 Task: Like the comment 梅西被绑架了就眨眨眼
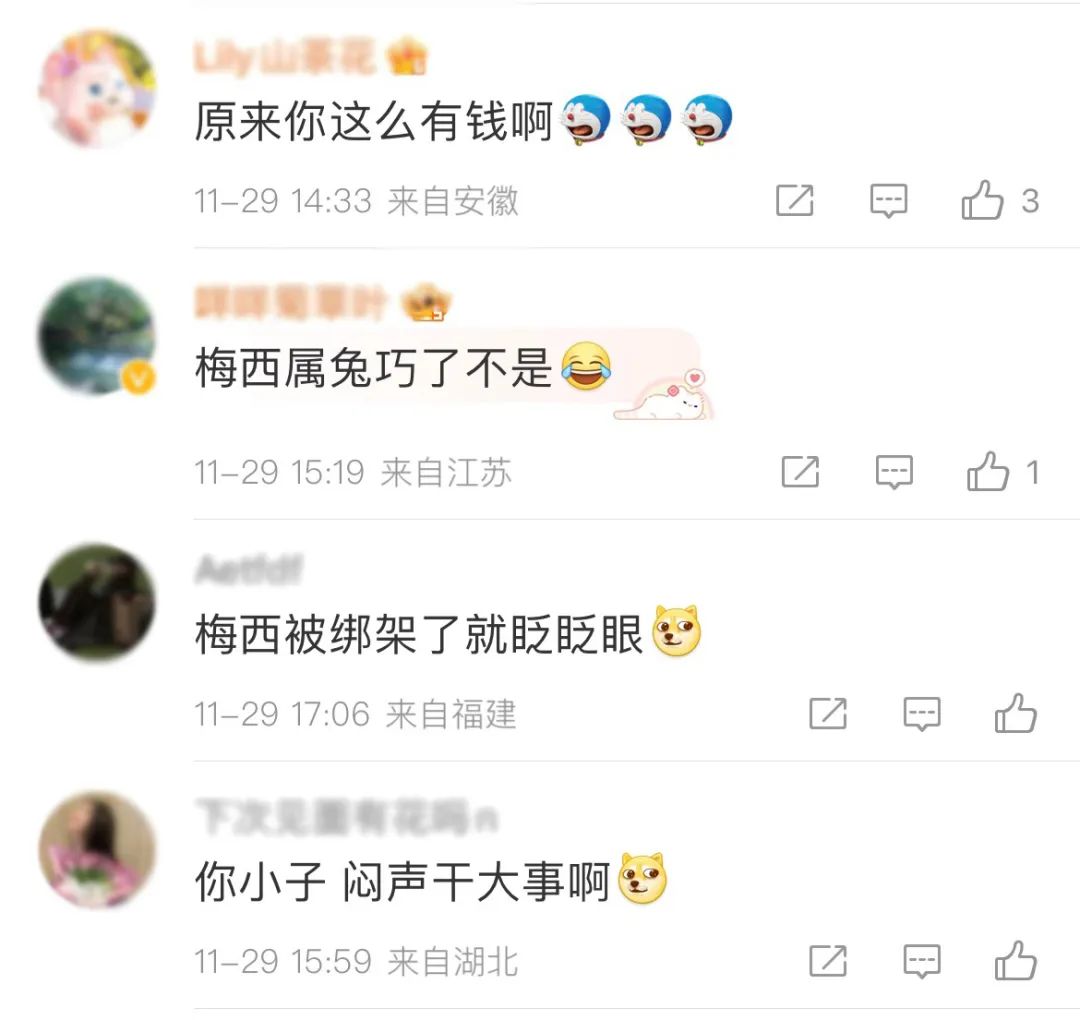(1015, 713)
